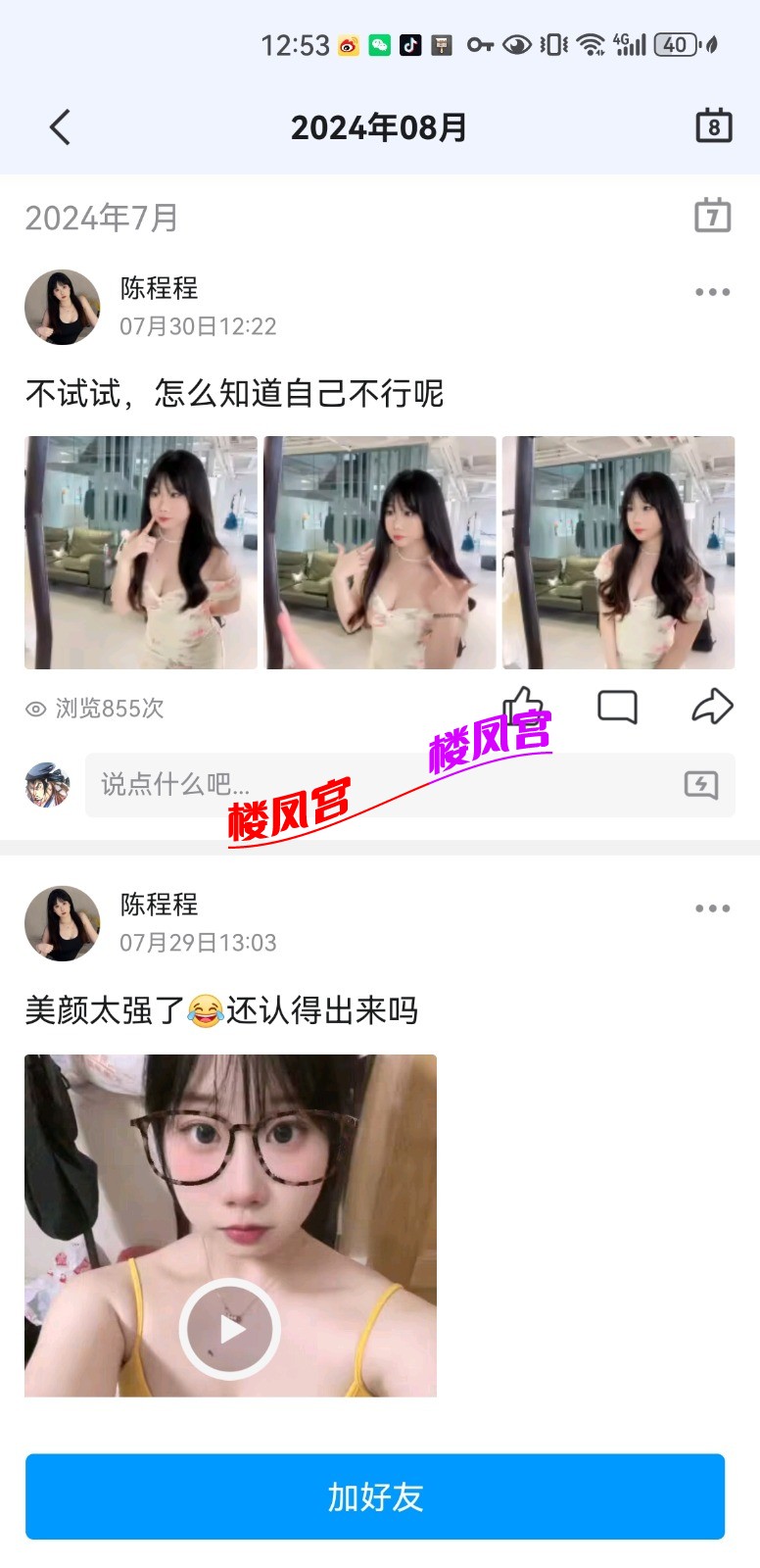Tap 陈程程's avatar on the July 30 post
The height and width of the screenshot is (1568, 760).
62,307
